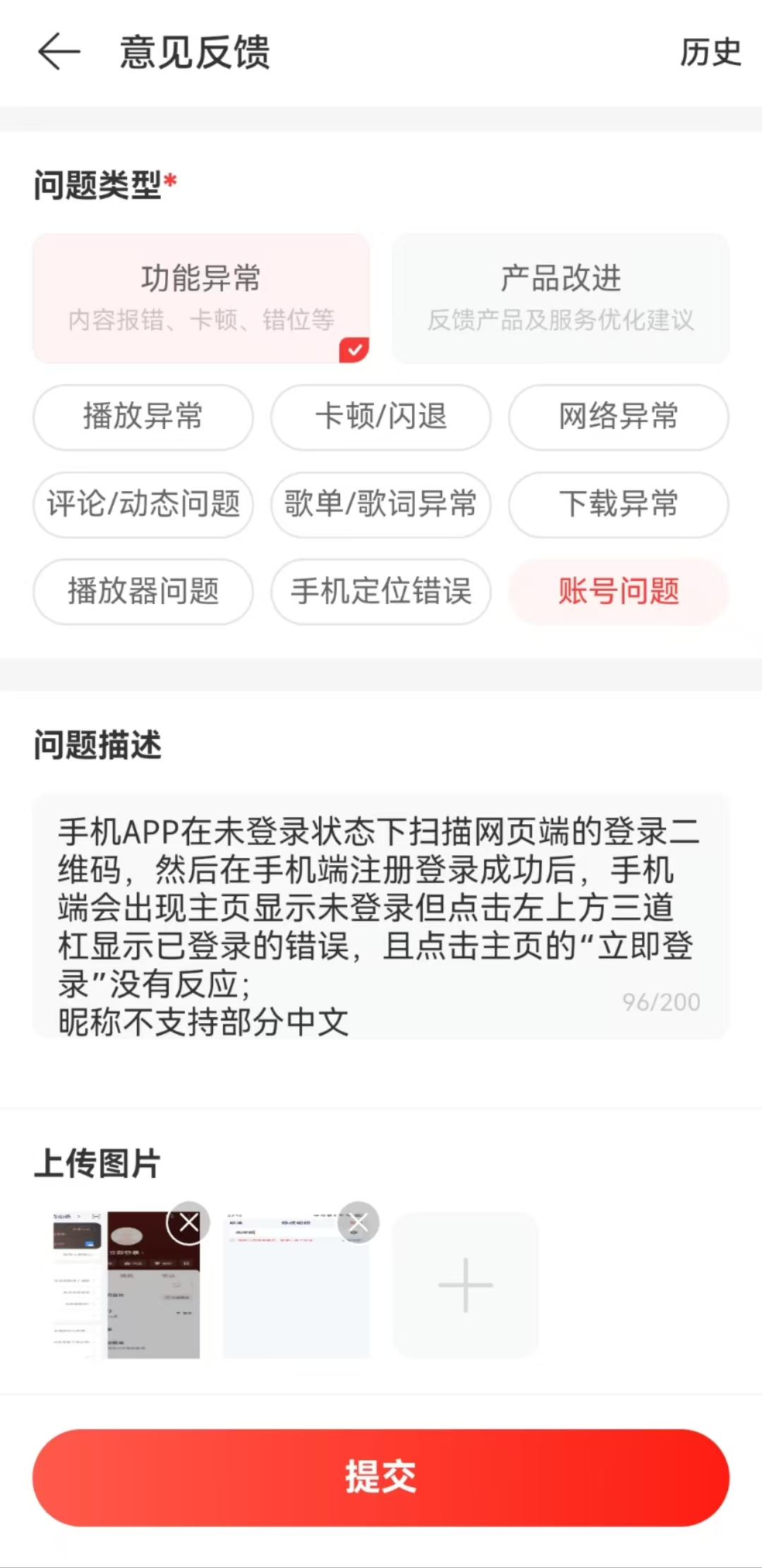Pick the 下载异常 chip
The image size is (762, 1568).
[x=619, y=505]
